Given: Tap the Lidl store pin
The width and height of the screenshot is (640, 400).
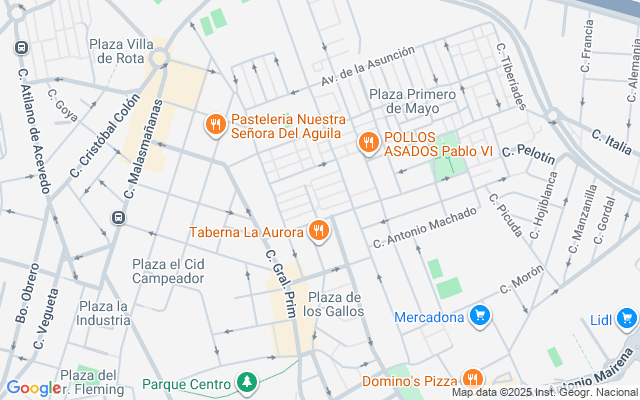Looking at the screenshot, I should pos(627,319).
